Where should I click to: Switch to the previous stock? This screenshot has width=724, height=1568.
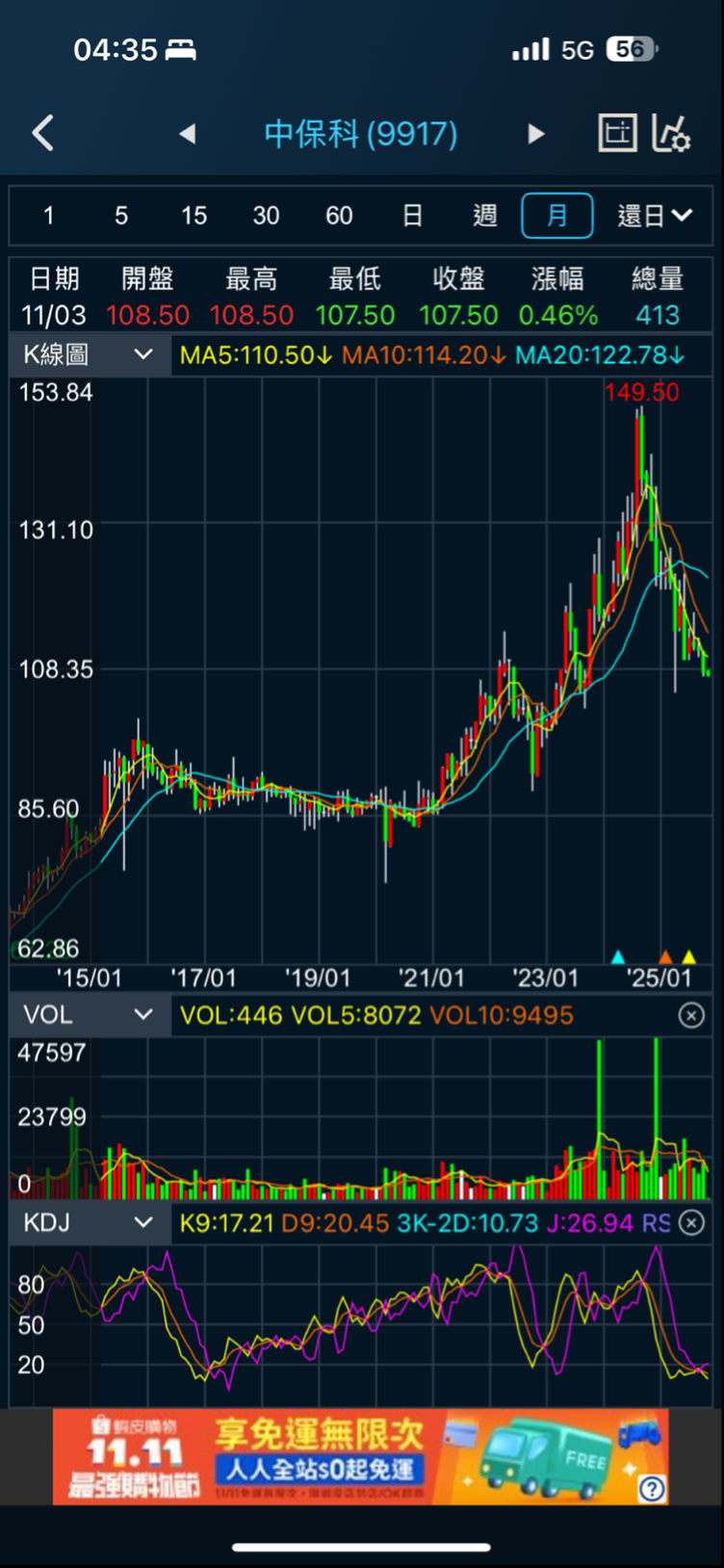(x=188, y=134)
